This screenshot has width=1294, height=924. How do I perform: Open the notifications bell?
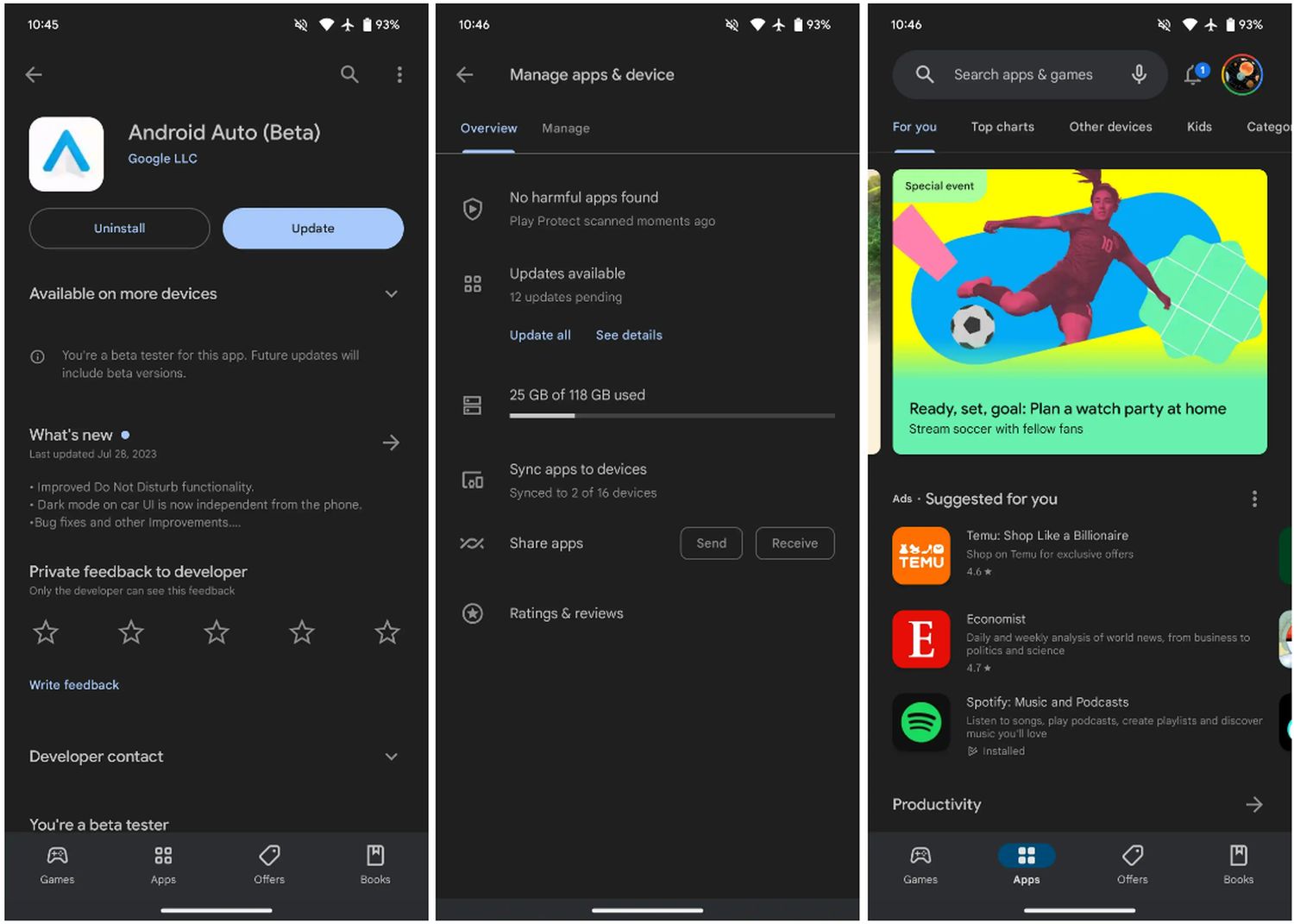(x=1194, y=75)
